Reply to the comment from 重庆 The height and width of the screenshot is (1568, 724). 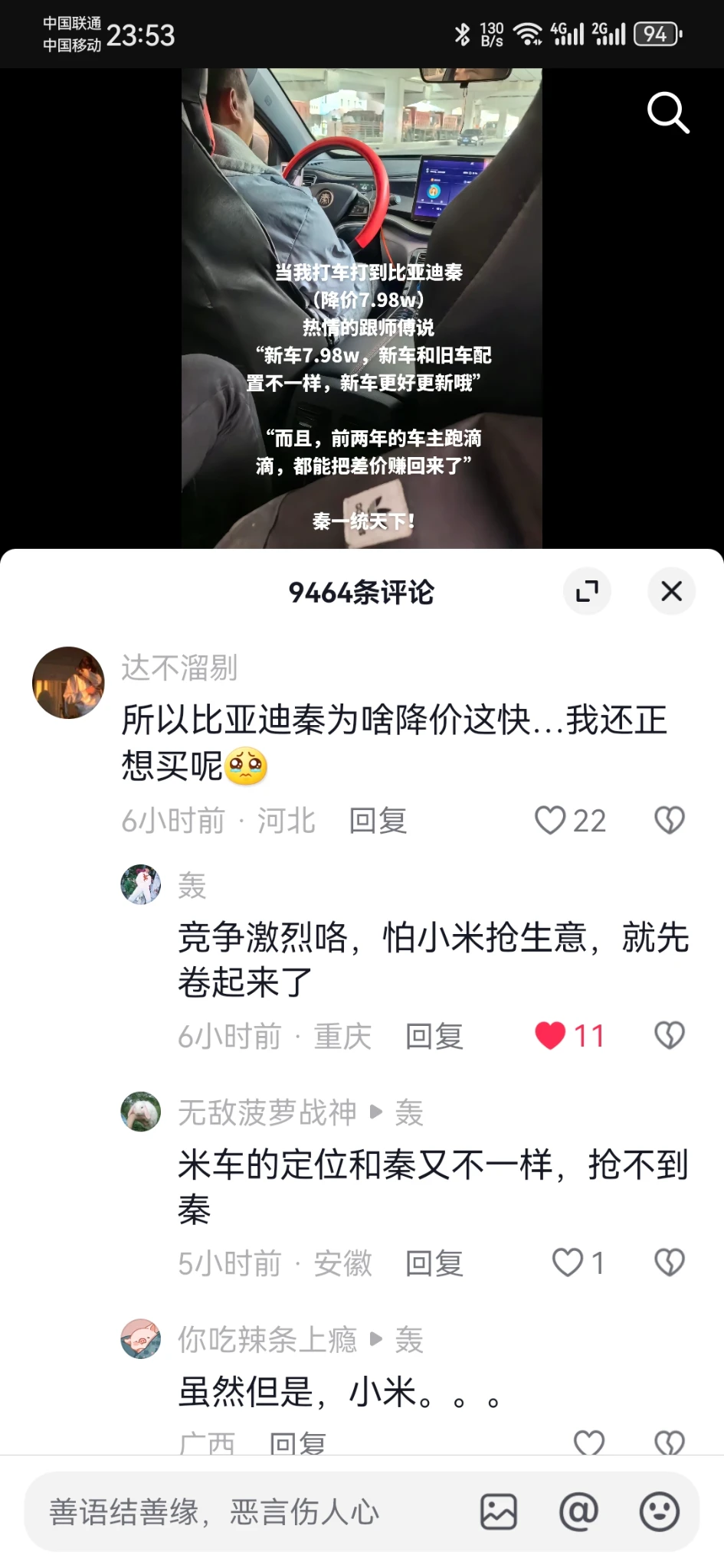pyautogui.click(x=434, y=1037)
